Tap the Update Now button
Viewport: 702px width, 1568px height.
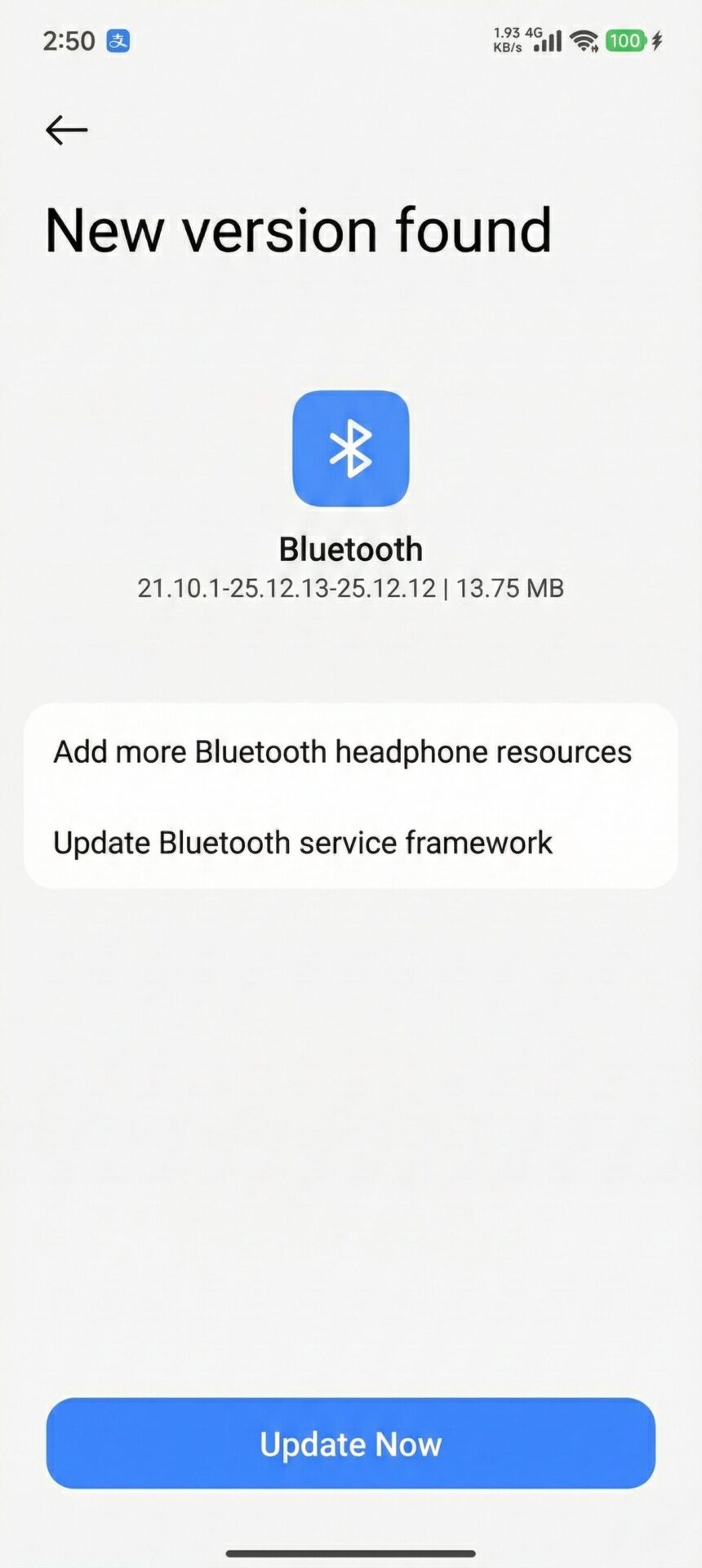351,1443
